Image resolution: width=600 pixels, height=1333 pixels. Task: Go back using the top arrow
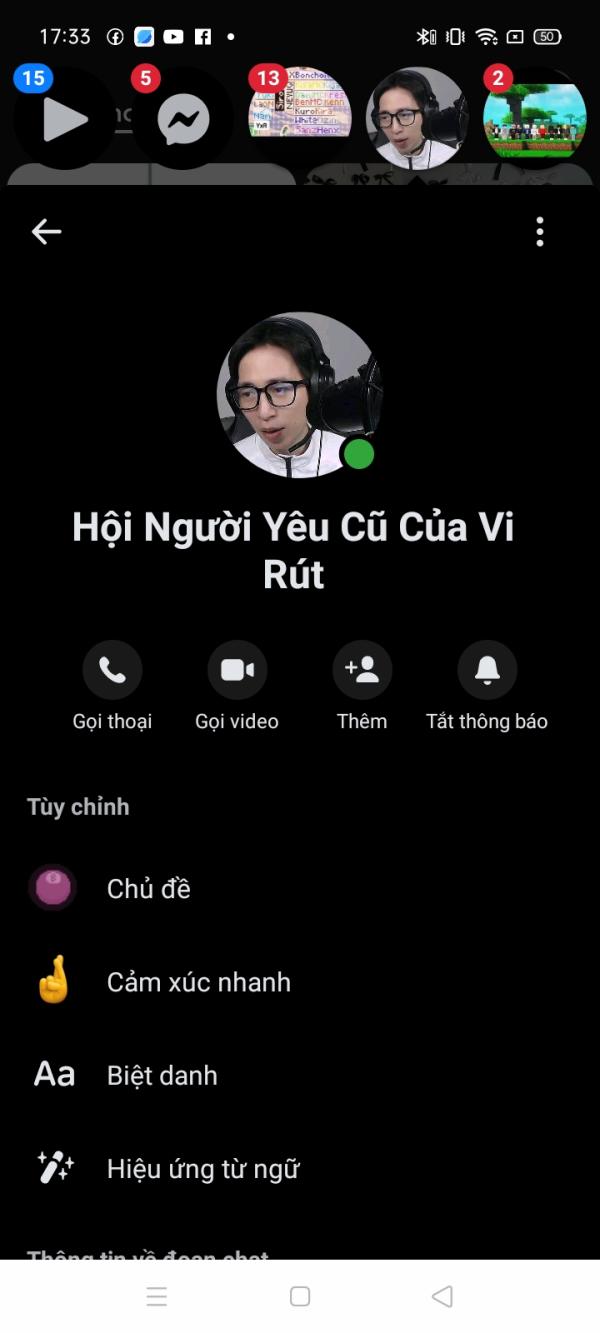click(46, 232)
